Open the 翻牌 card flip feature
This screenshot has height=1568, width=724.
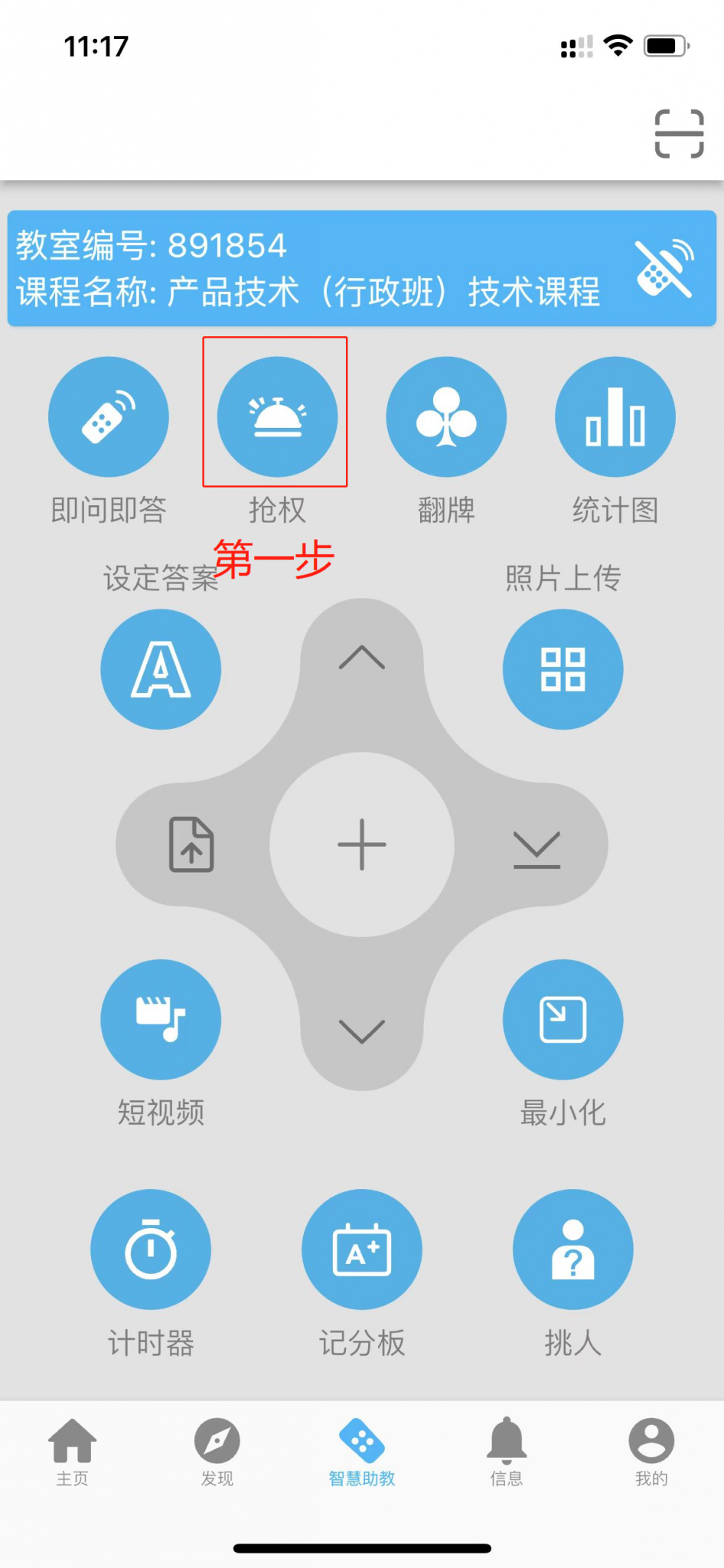tap(446, 417)
